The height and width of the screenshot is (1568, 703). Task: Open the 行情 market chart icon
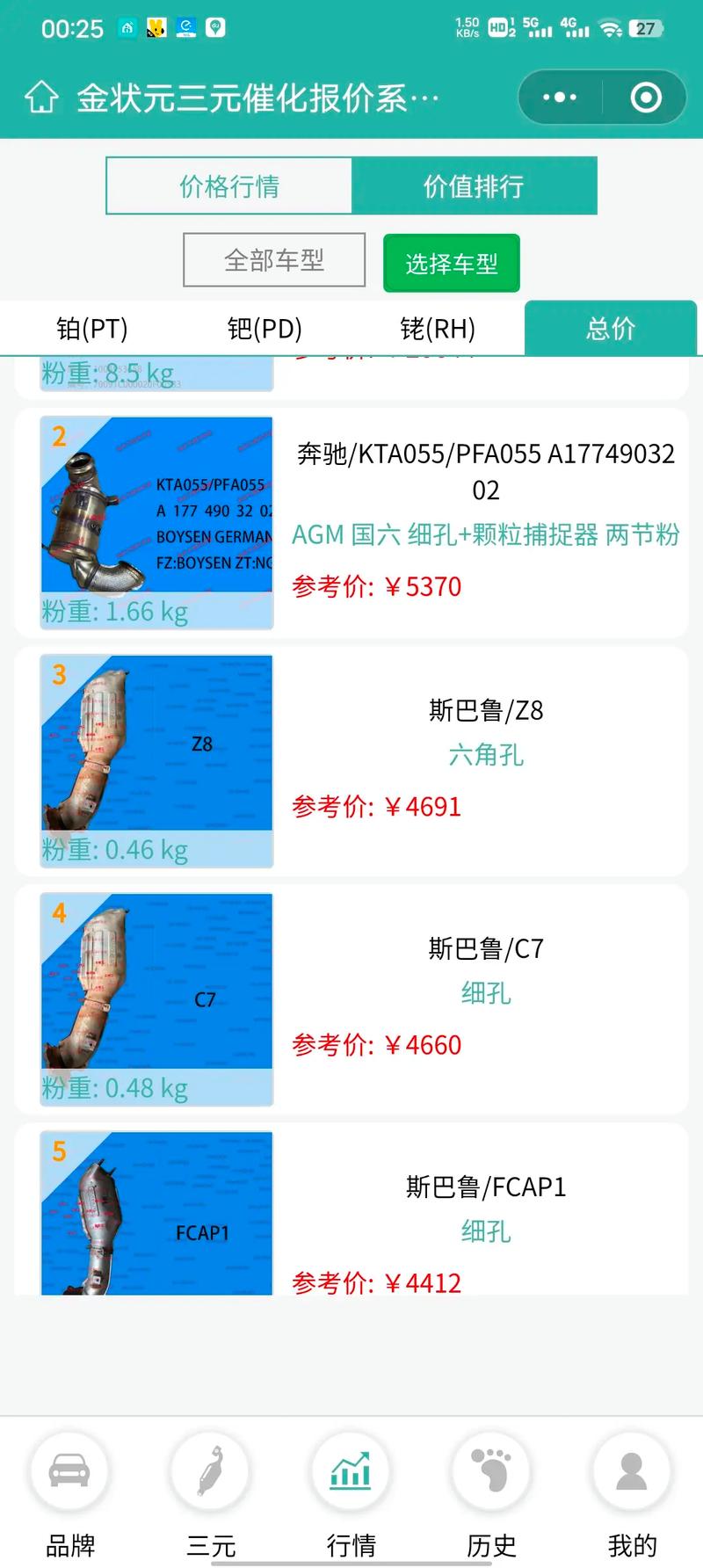point(351,1471)
